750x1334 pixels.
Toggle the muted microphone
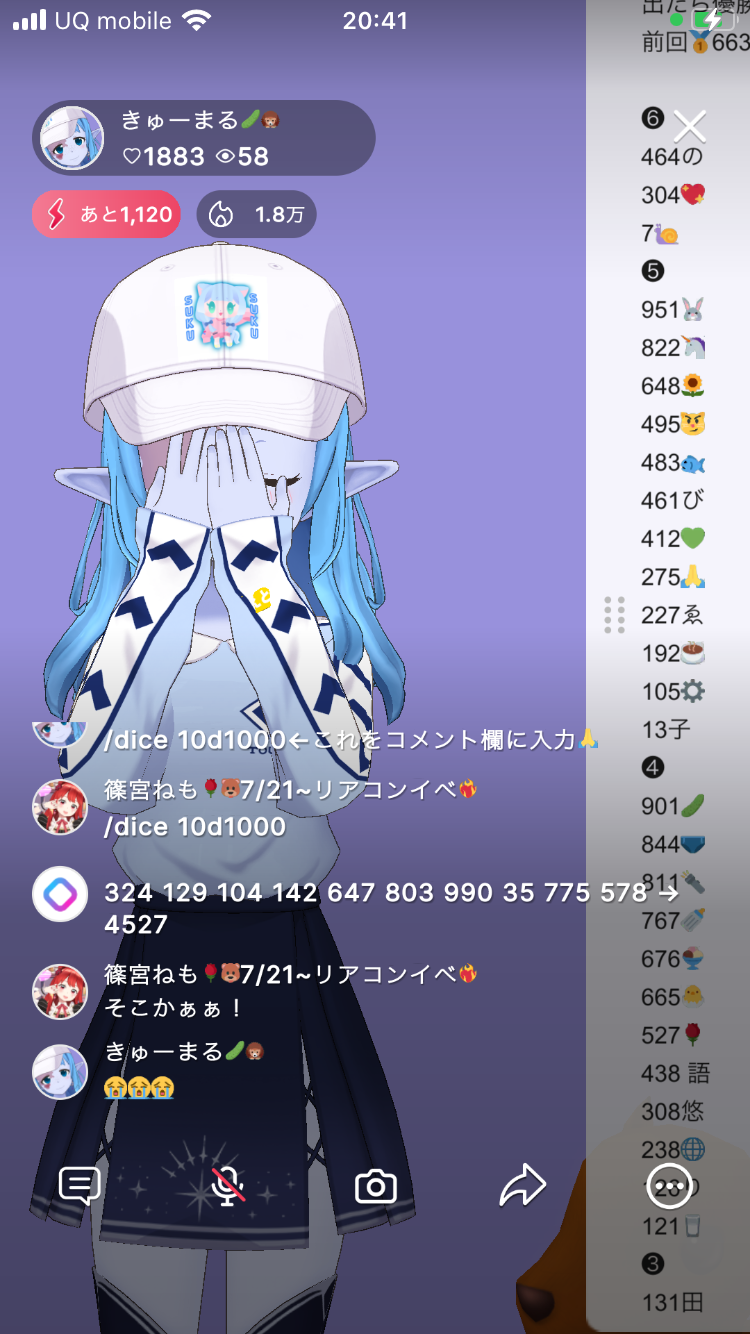pyautogui.click(x=228, y=1186)
